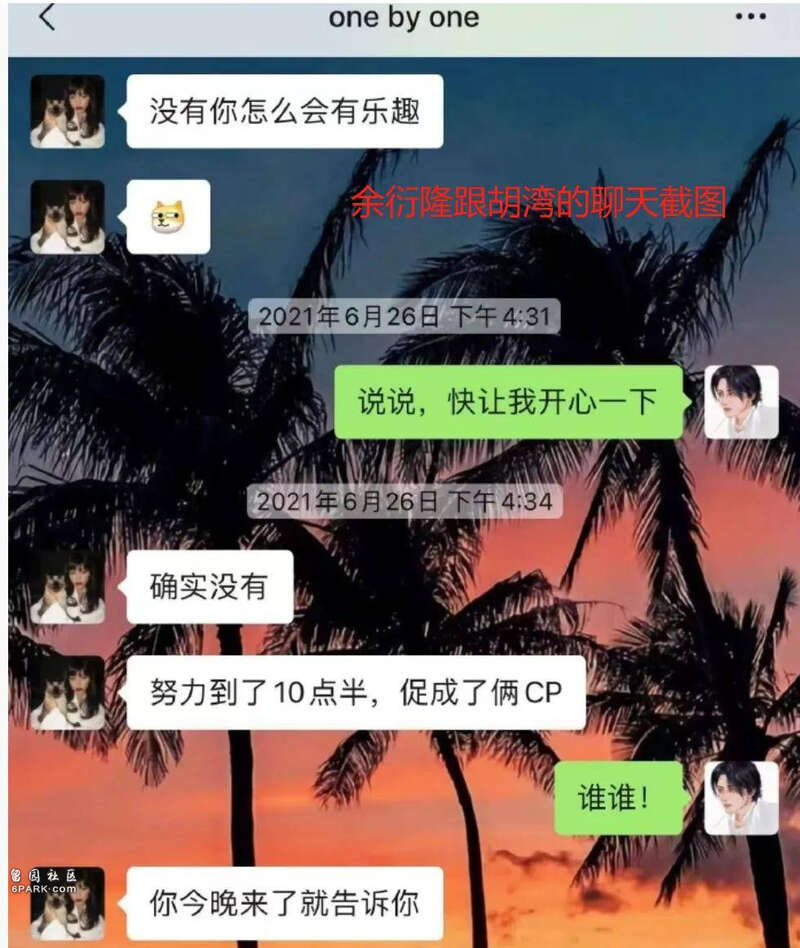Image resolution: width=800 pixels, height=948 pixels.
Task: View profile from avatar beside 确实没有
Action: pyautogui.click(x=67, y=587)
